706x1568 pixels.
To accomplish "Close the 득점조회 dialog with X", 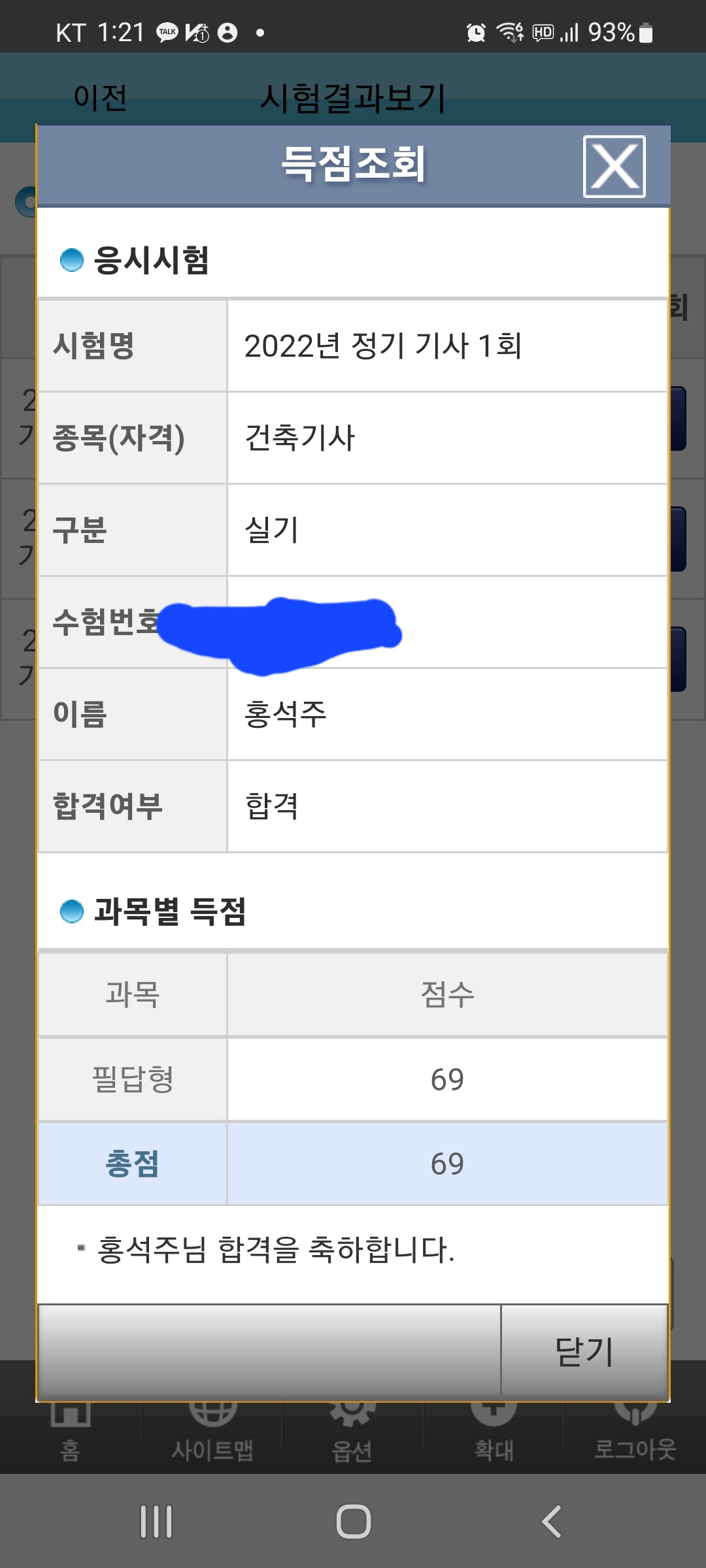I will tap(614, 167).
